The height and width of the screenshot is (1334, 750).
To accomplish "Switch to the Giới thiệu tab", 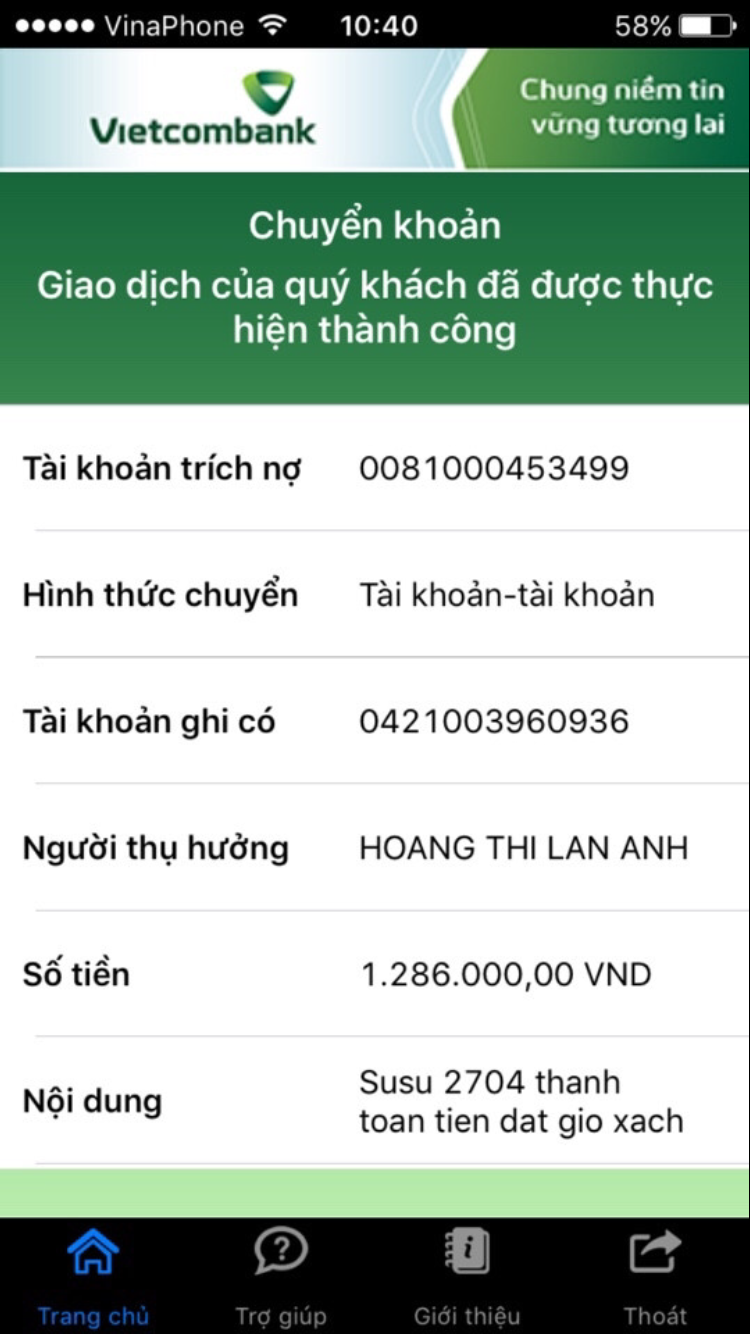I will pyautogui.click(x=467, y=1276).
